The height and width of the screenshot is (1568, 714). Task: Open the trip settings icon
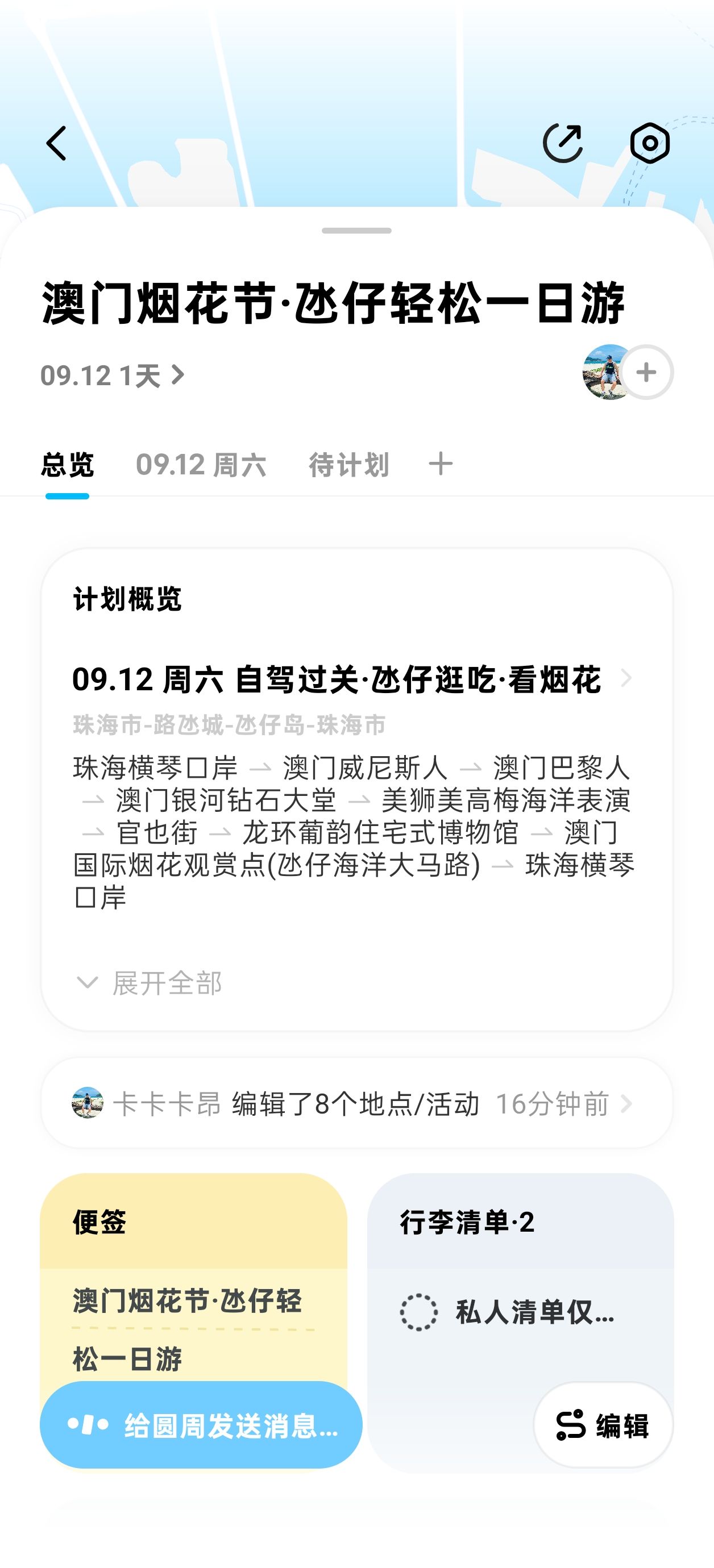pos(650,144)
